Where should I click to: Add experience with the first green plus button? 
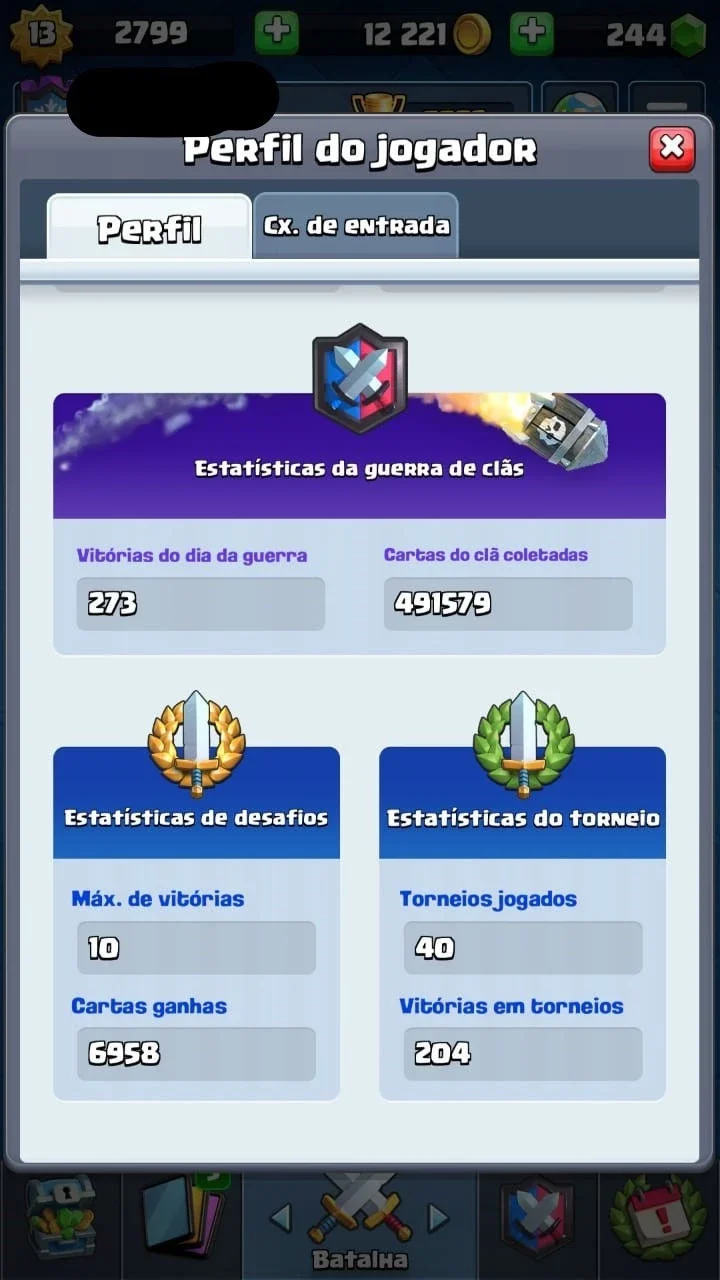click(x=276, y=34)
